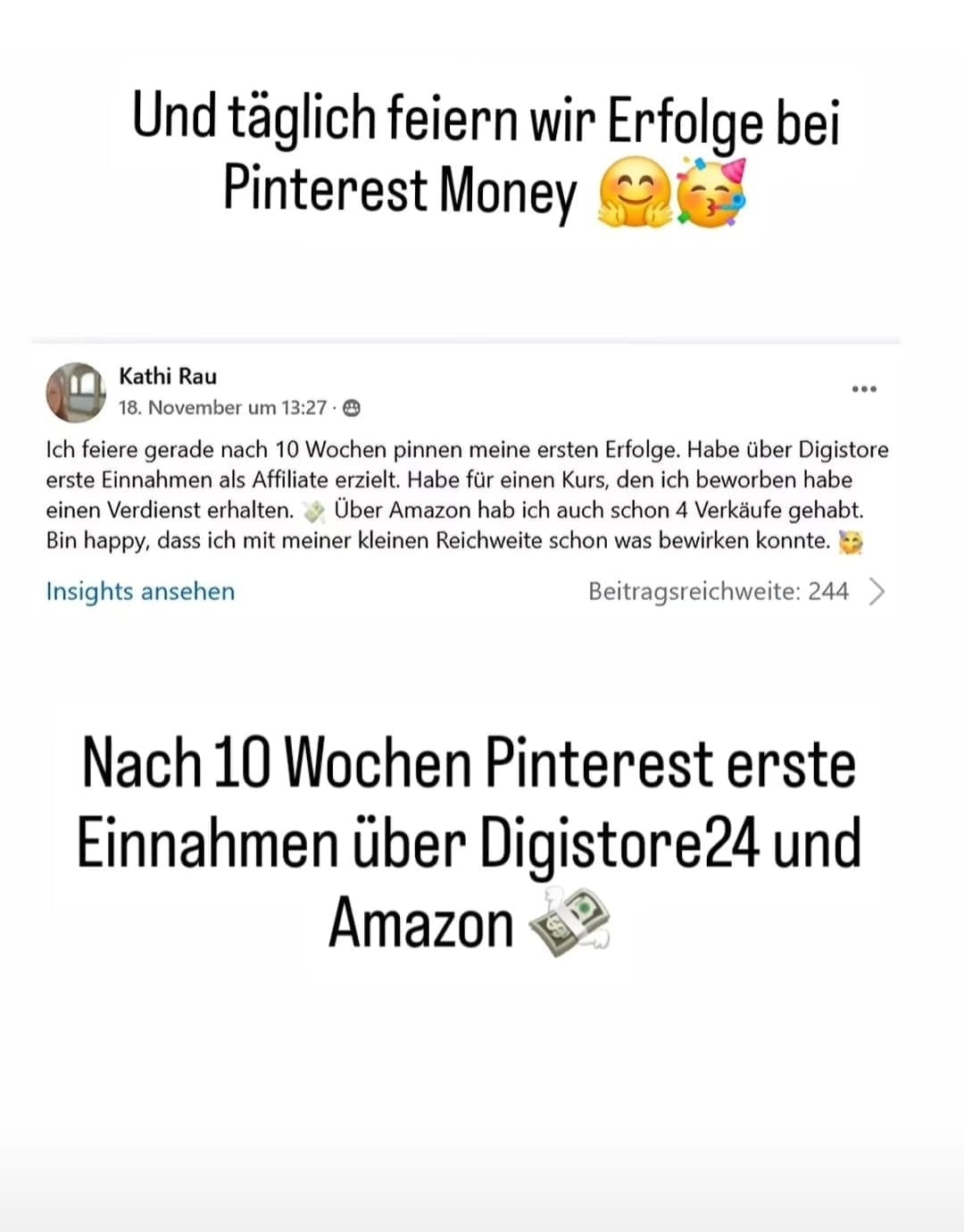The height and width of the screenshot is (1232, 964).
Task: Open the post options menu (three dots)
Action: click(x=863, y=387)
